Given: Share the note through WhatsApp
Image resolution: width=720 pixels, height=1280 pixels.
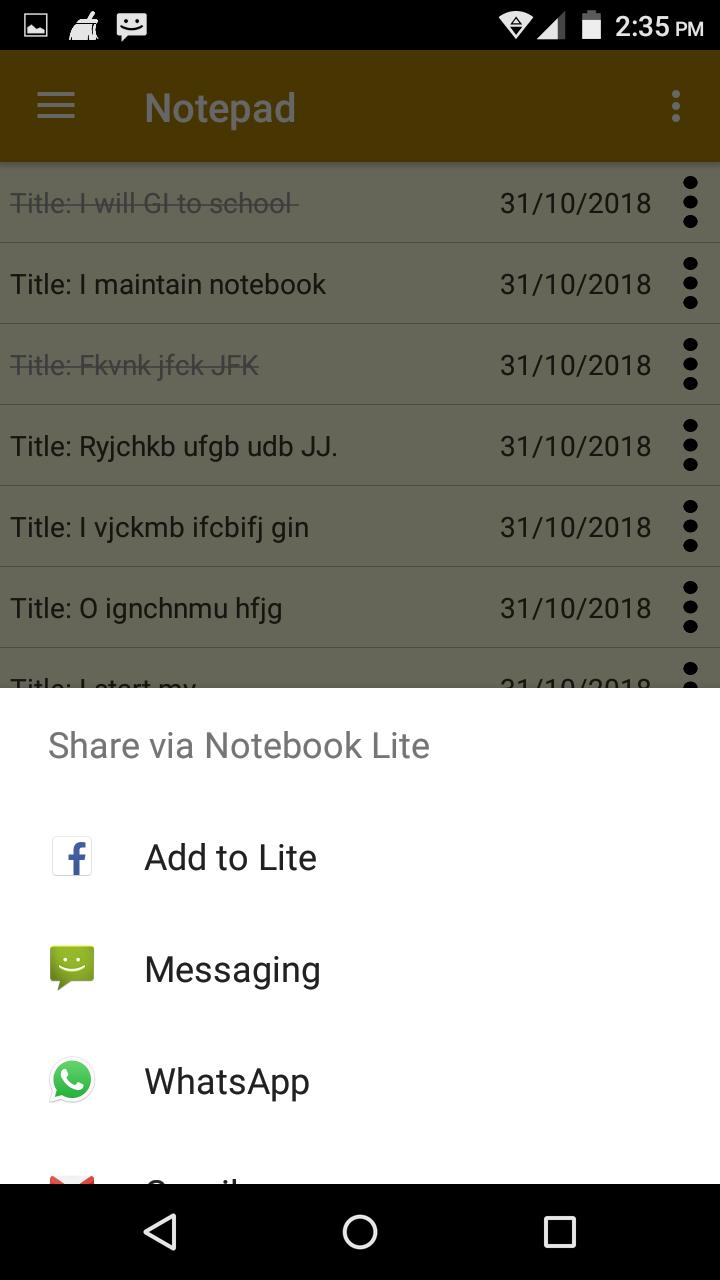Looking at the screenshot, I should (360, 1081).
